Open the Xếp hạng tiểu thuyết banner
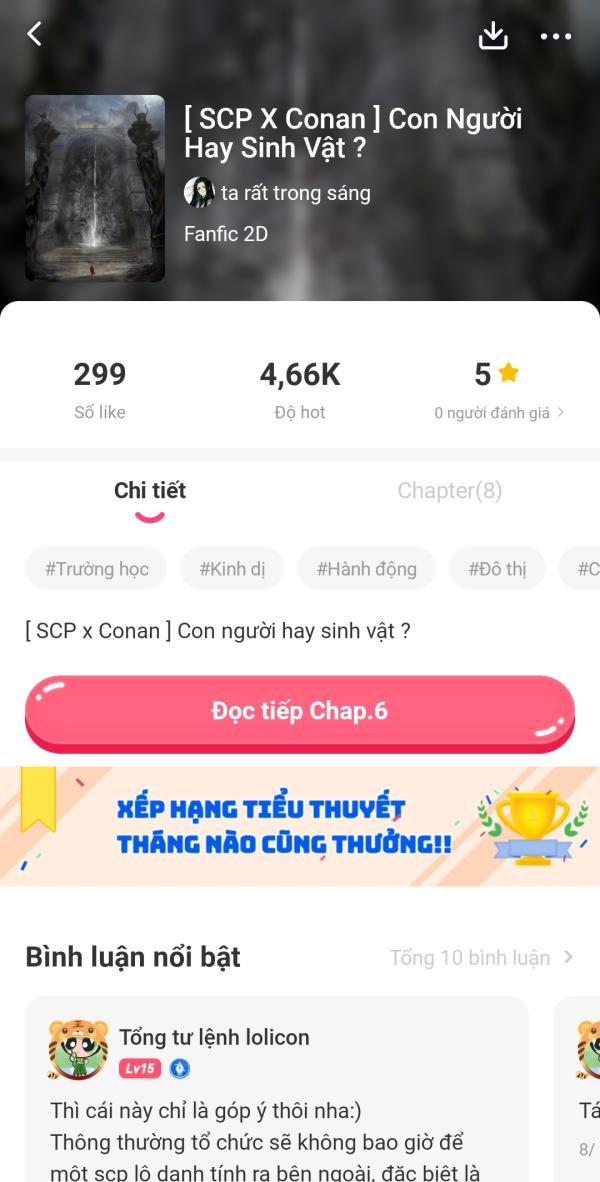This screenshot has height=1182, width=600. click(x=299, y=826)
